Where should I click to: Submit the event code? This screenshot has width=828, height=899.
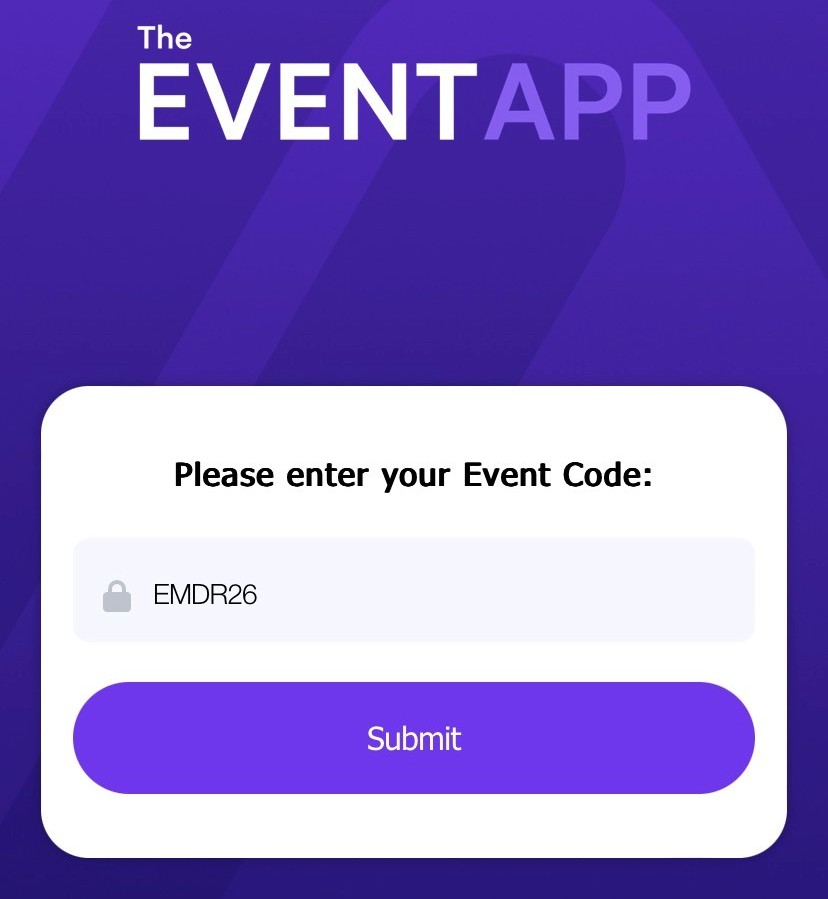pyautogui.click(x=414, y=738)
